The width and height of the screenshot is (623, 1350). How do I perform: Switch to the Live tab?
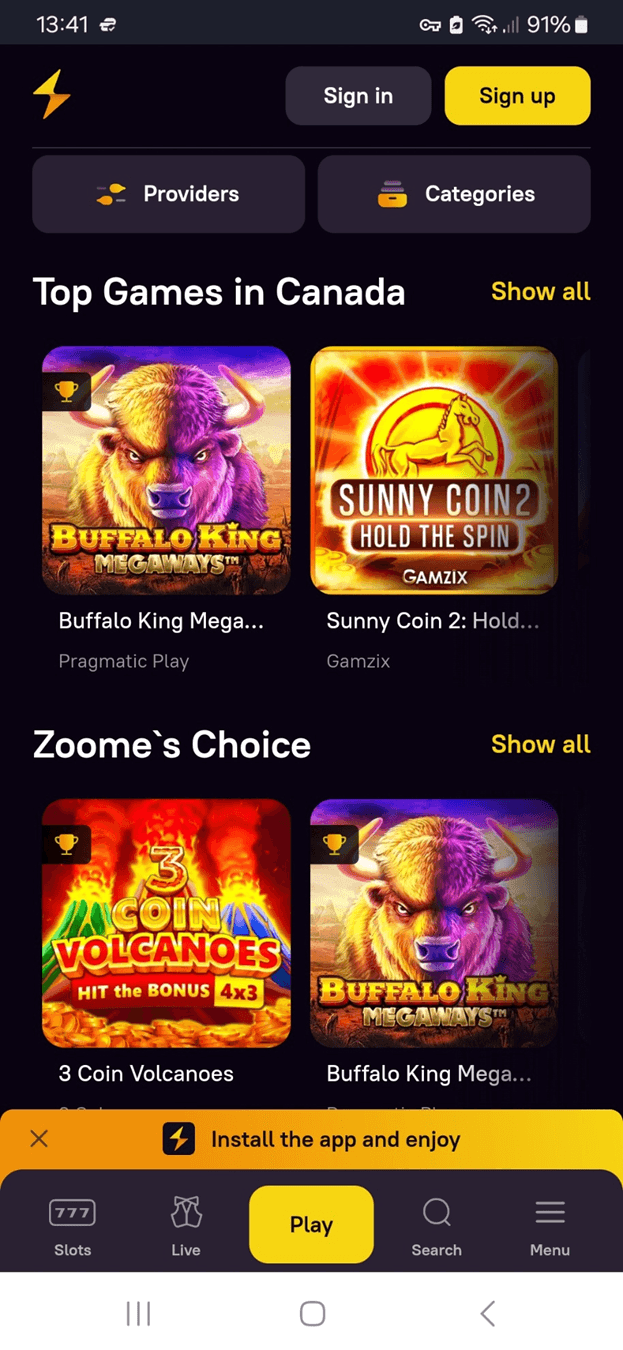click(x=186, y=1226)
